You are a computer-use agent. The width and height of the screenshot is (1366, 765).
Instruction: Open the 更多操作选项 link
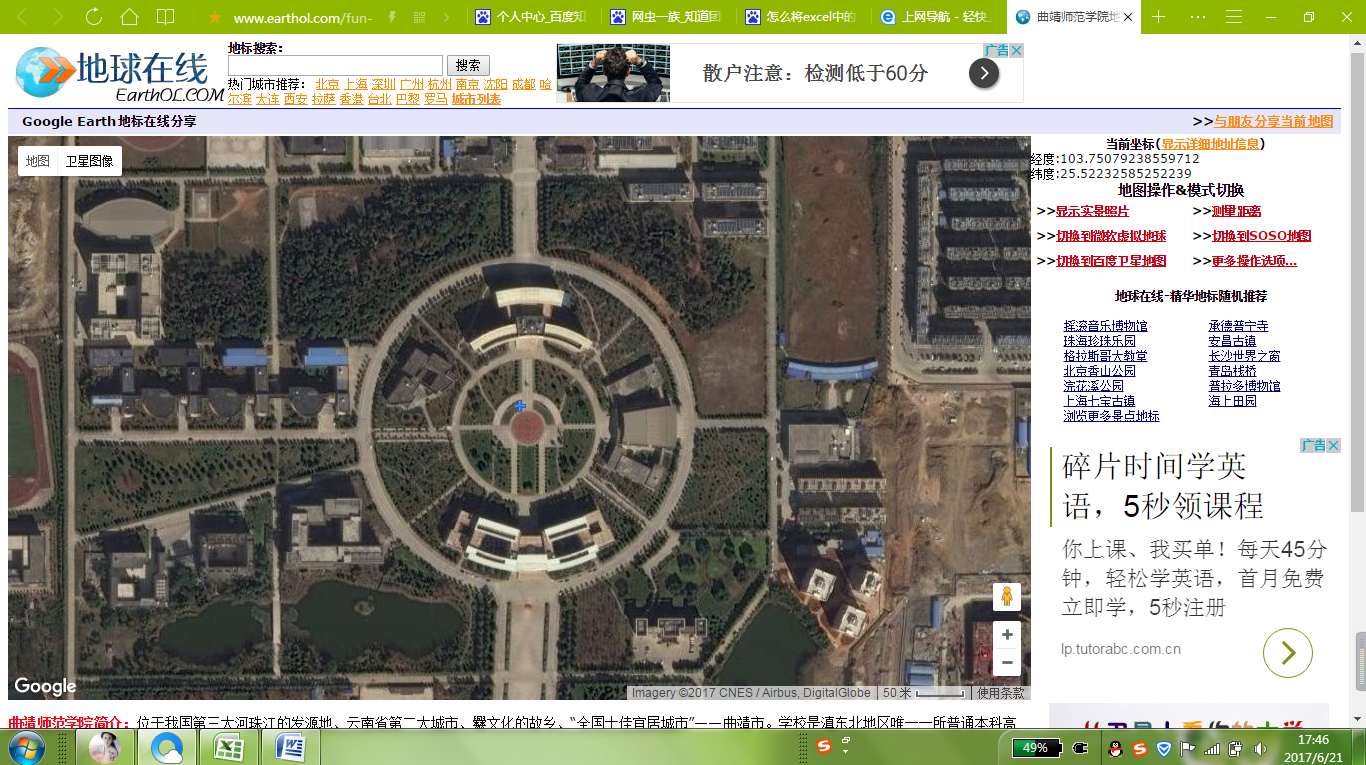coord(1254,261)
